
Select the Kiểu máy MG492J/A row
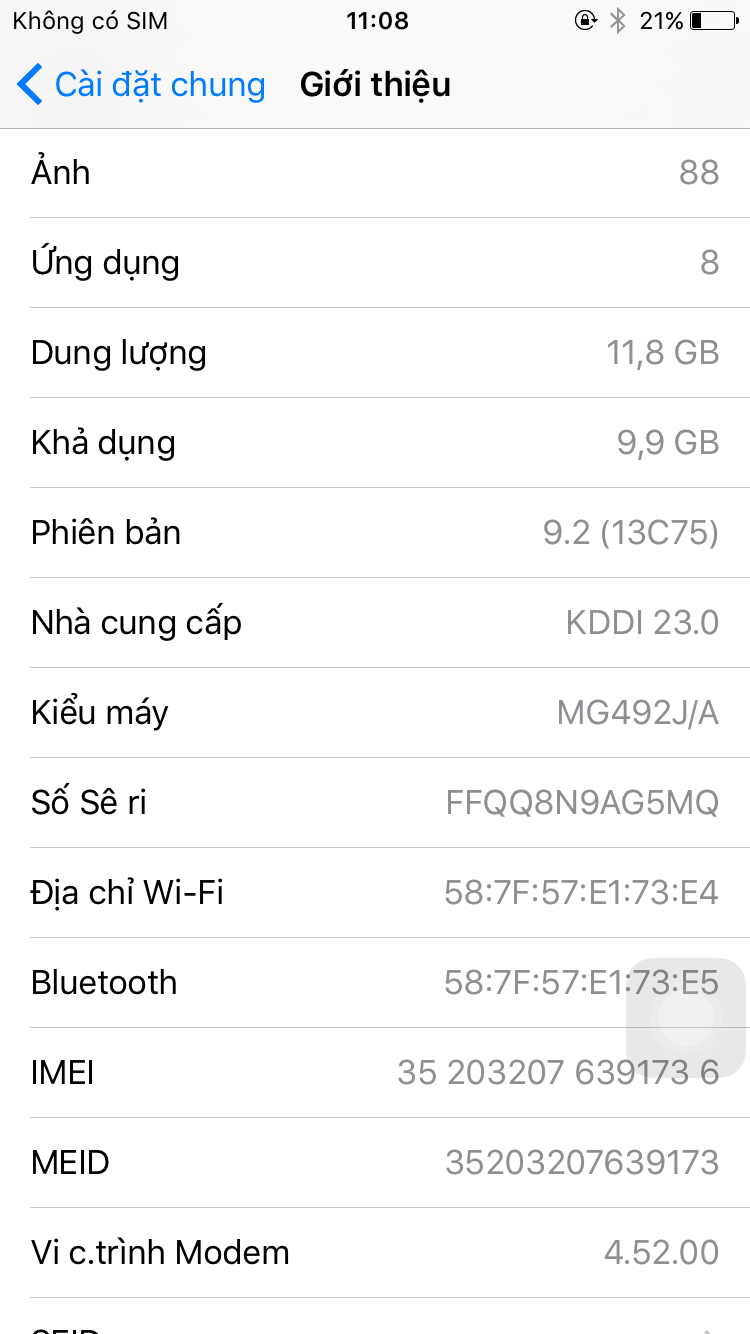pos(375,712)
